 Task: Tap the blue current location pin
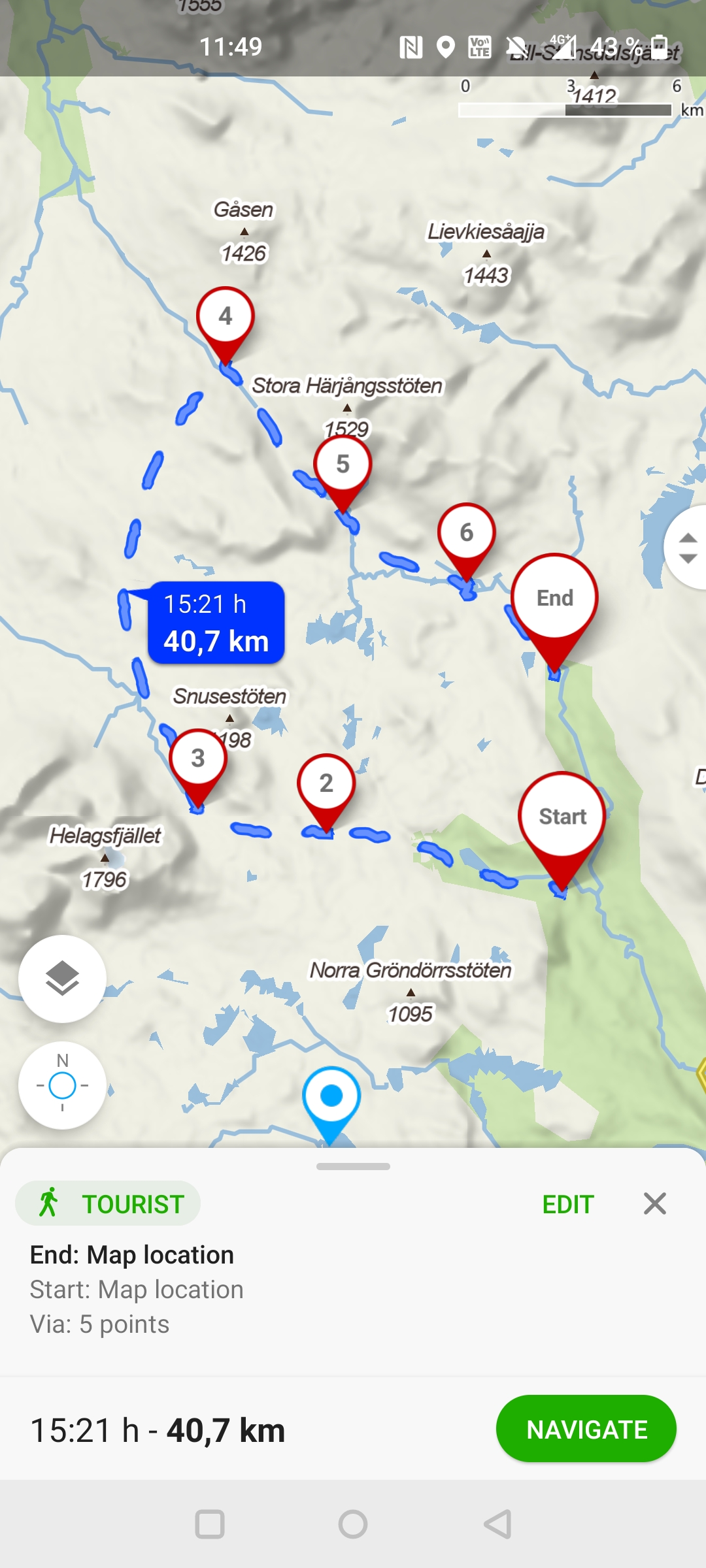pyautogui.click(x=331, y=1098)
